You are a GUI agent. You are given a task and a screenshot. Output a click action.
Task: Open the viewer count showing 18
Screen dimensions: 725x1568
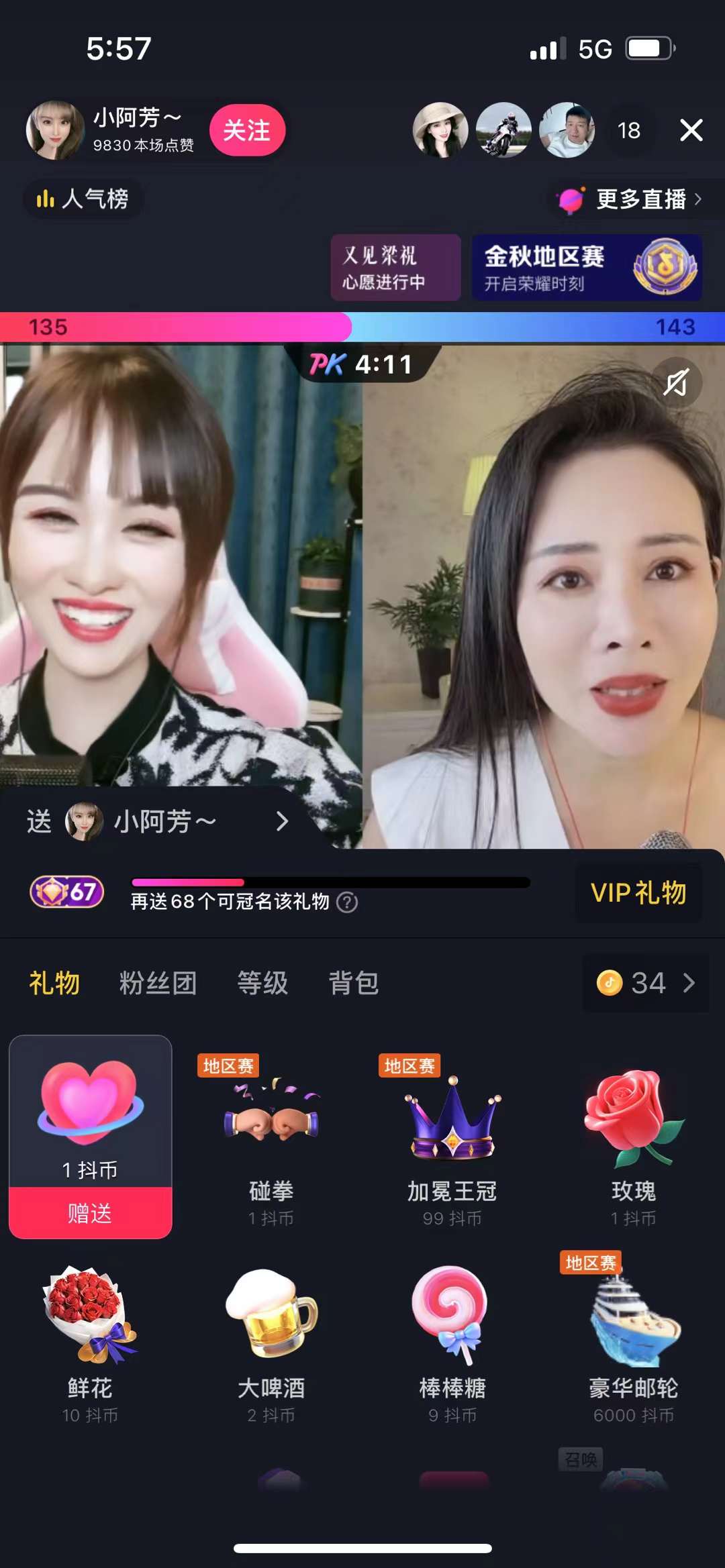click(629, 130)
